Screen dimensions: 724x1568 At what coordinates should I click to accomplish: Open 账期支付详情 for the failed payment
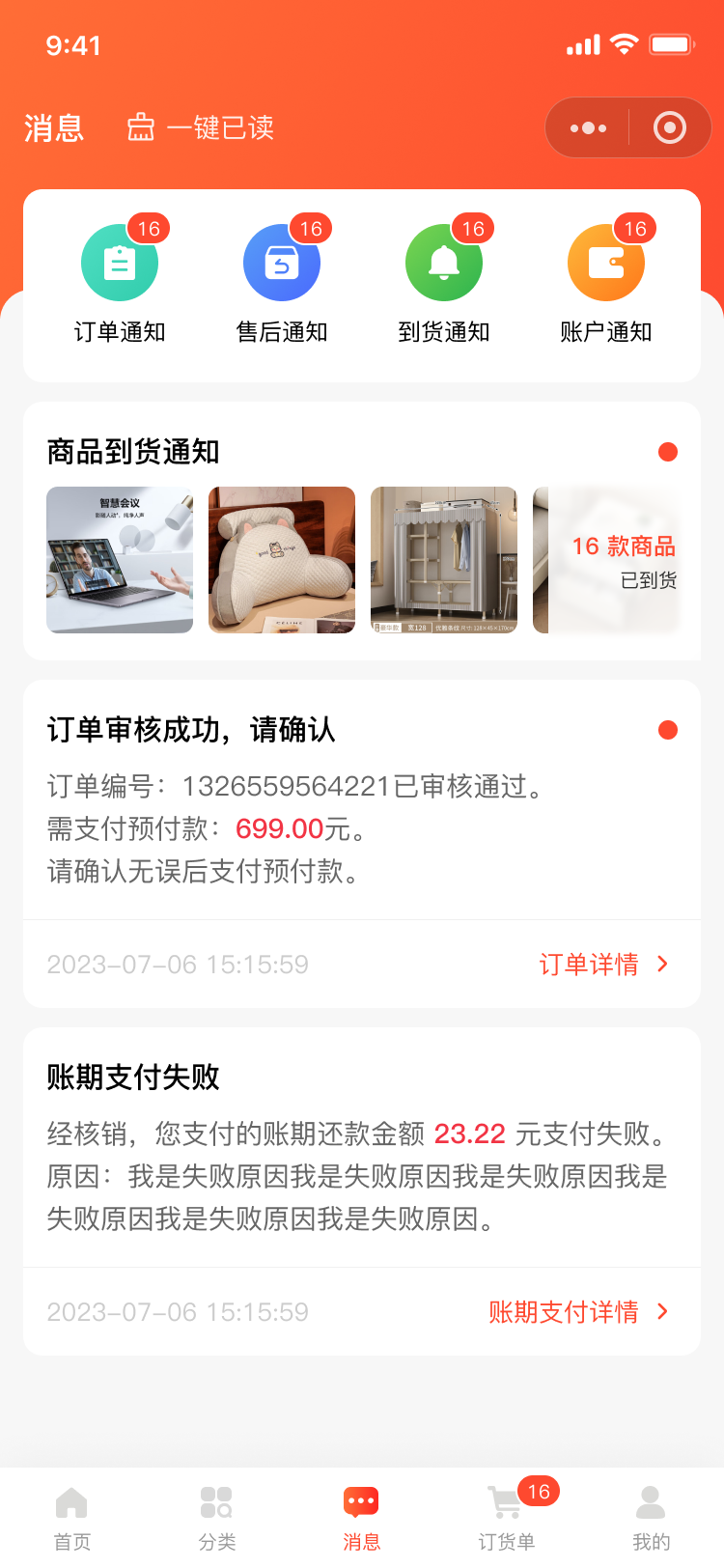pos(578,1311)
